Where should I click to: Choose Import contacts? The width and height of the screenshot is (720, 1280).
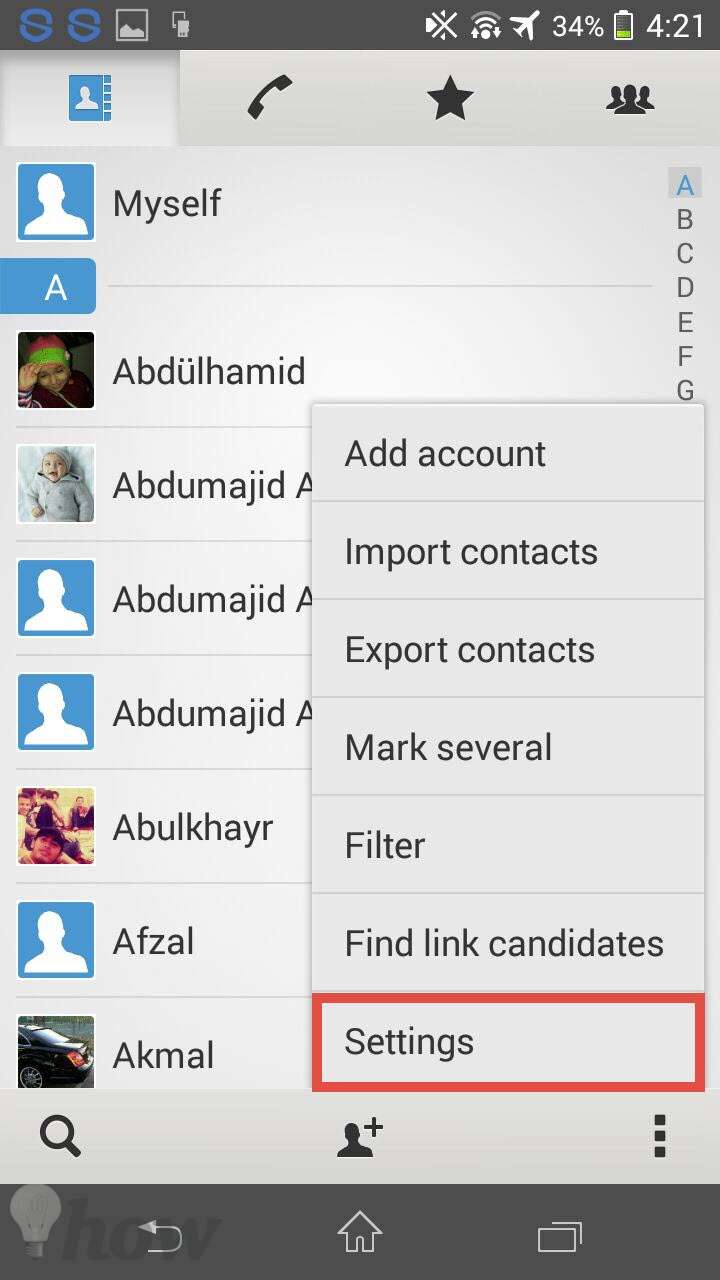(508, 551)
